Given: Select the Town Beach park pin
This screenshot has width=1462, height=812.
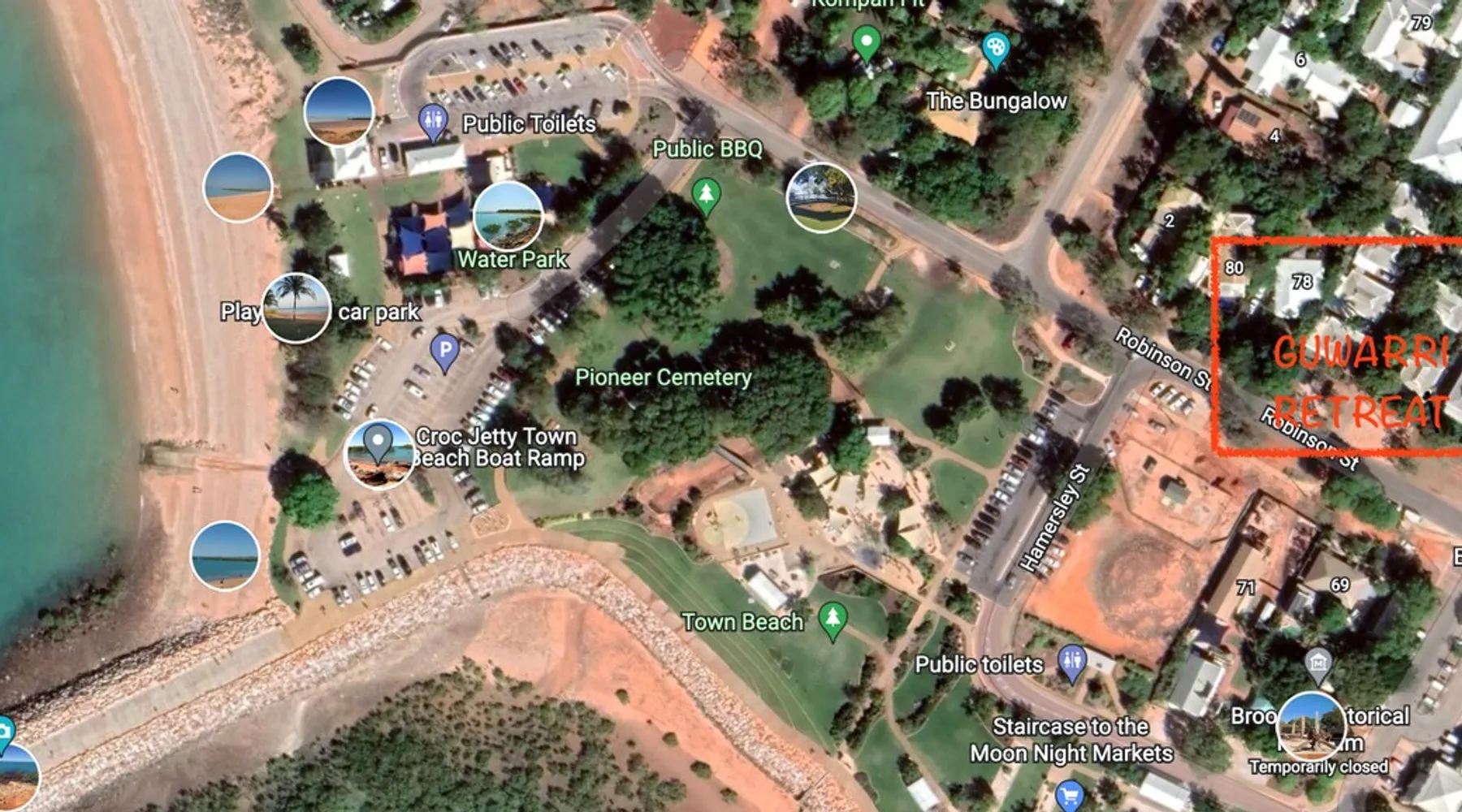Looking at the screenshot, I should coord(832,620).
